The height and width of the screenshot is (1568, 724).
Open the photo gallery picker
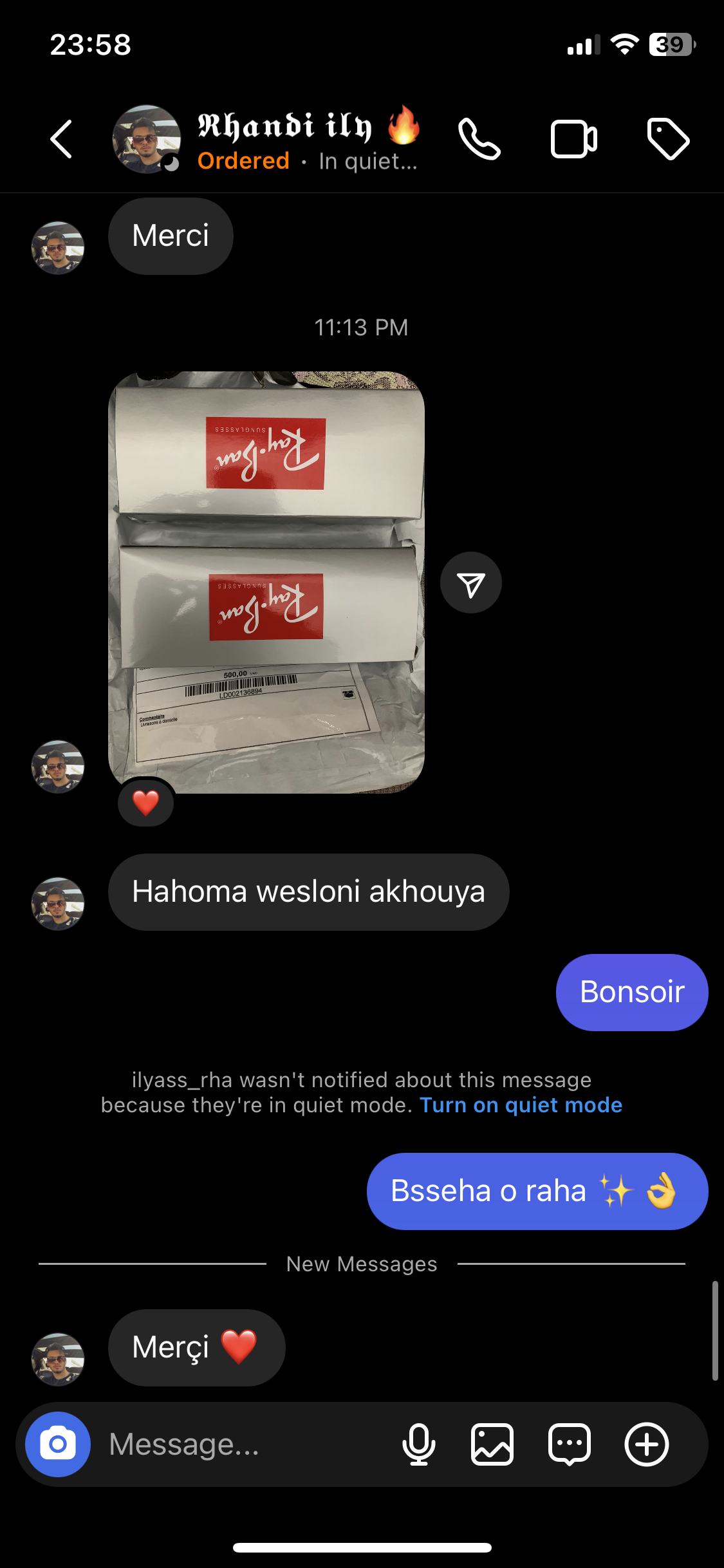(492, 1444)
